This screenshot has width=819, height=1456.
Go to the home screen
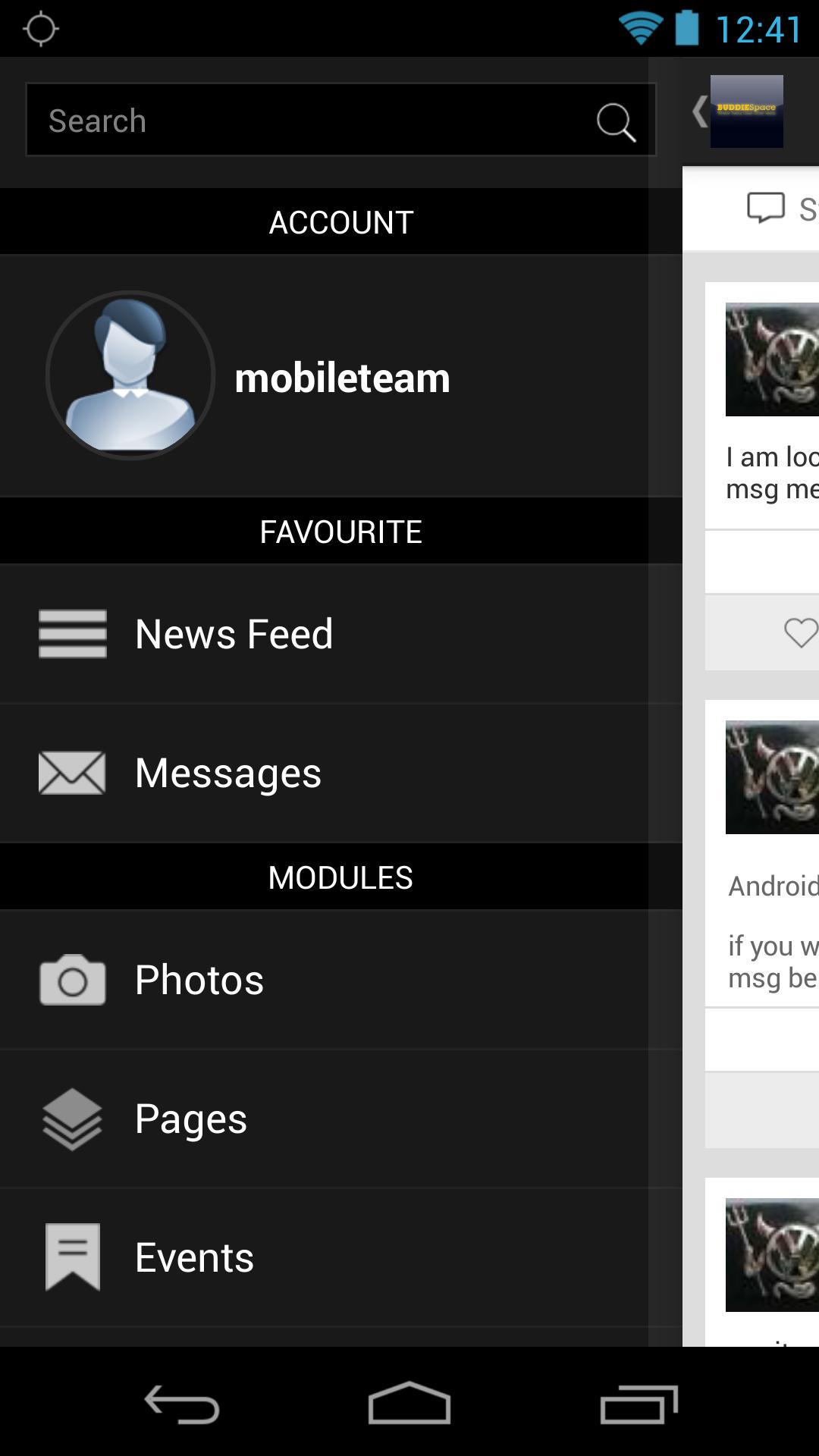coord(409,1404)
